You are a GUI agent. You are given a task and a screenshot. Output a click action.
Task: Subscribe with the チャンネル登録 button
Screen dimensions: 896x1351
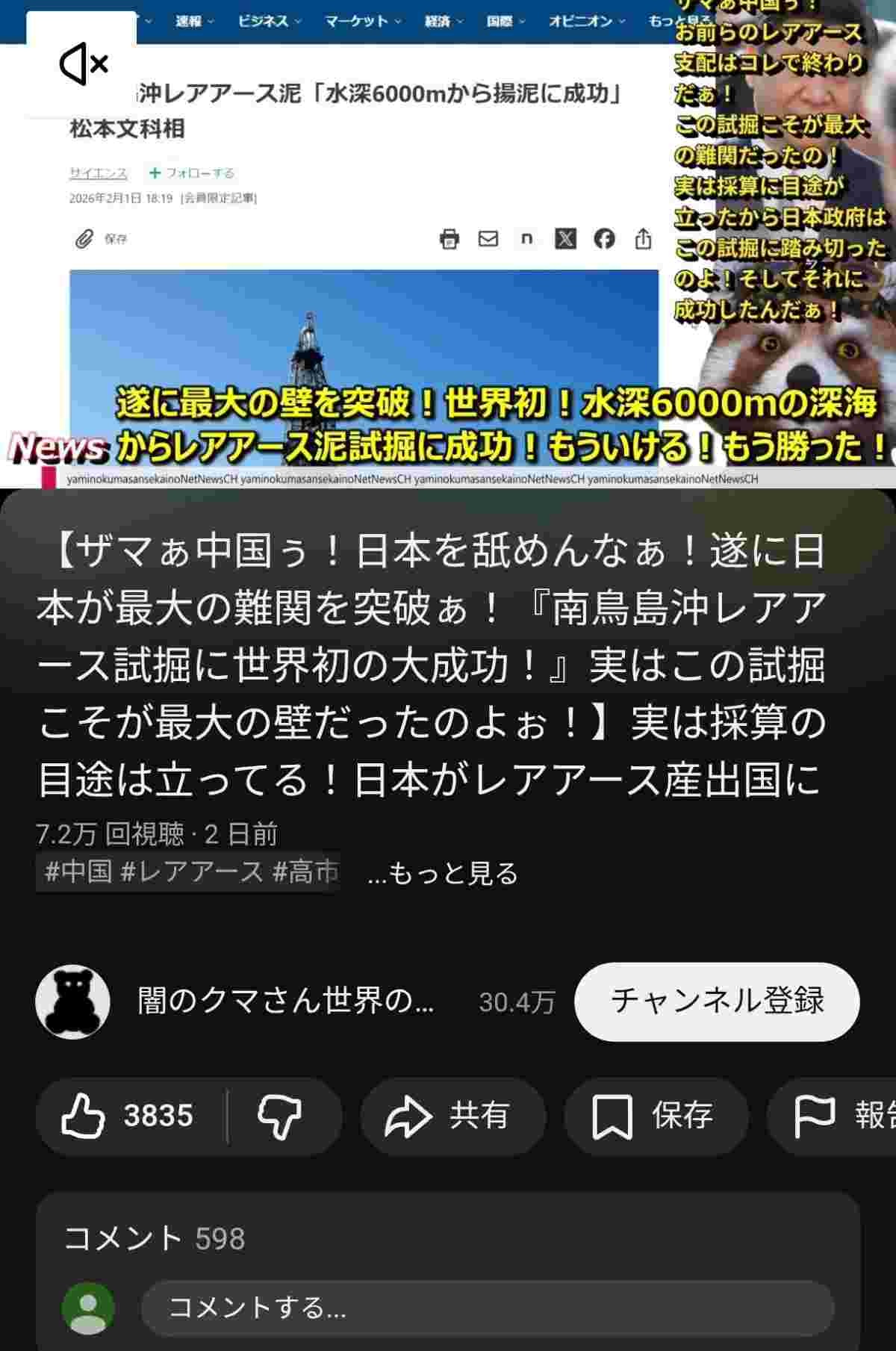[716, 1001]
